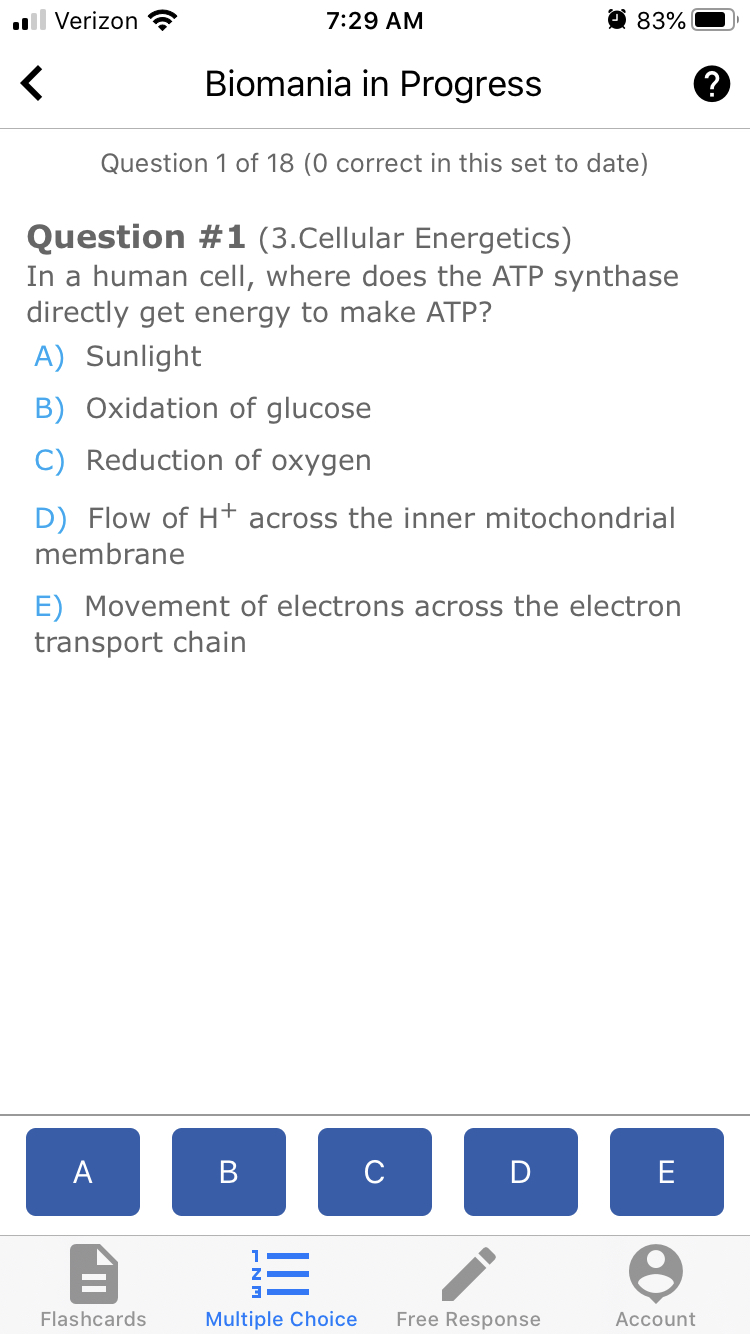Switch to the Flashcards tab

coord(93,1286)
